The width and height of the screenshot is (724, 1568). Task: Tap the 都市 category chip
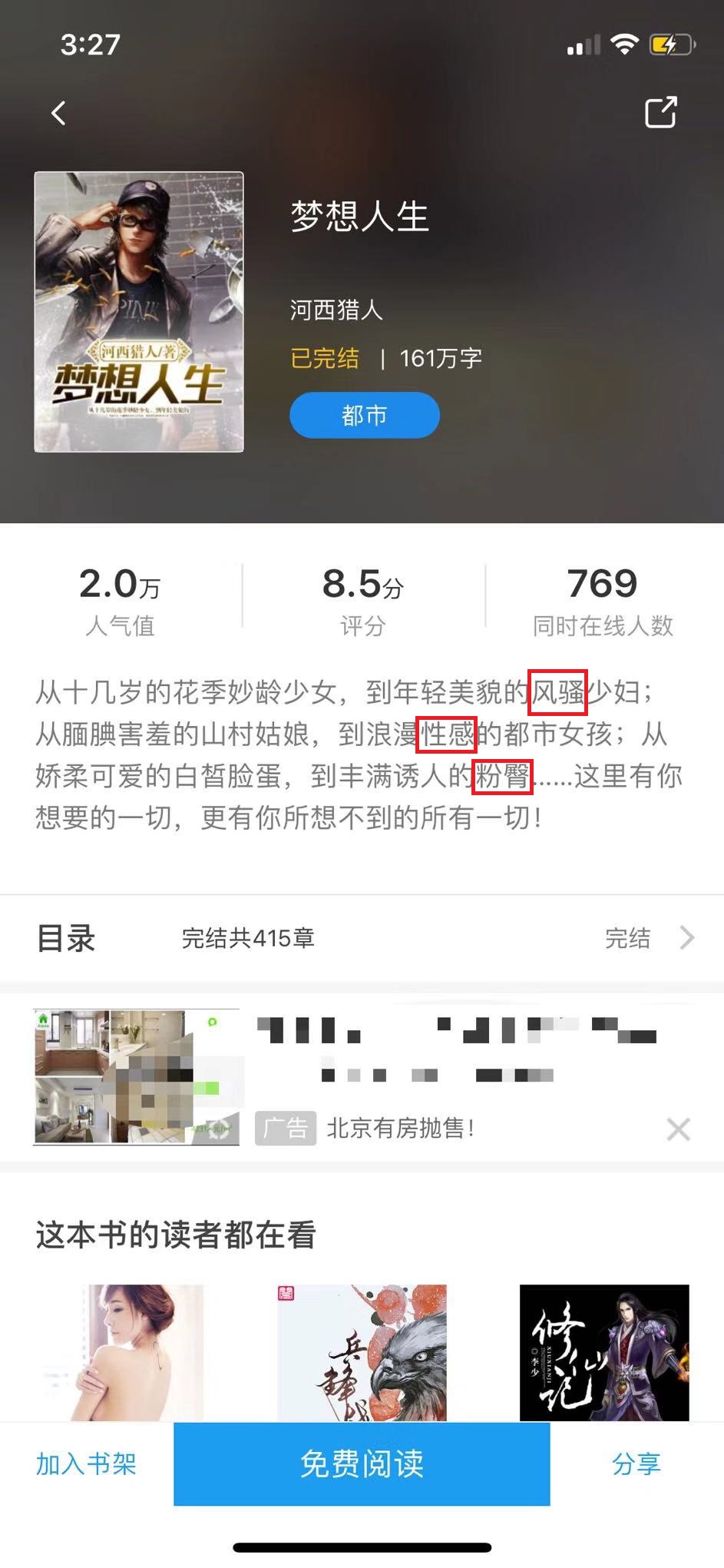364,416
